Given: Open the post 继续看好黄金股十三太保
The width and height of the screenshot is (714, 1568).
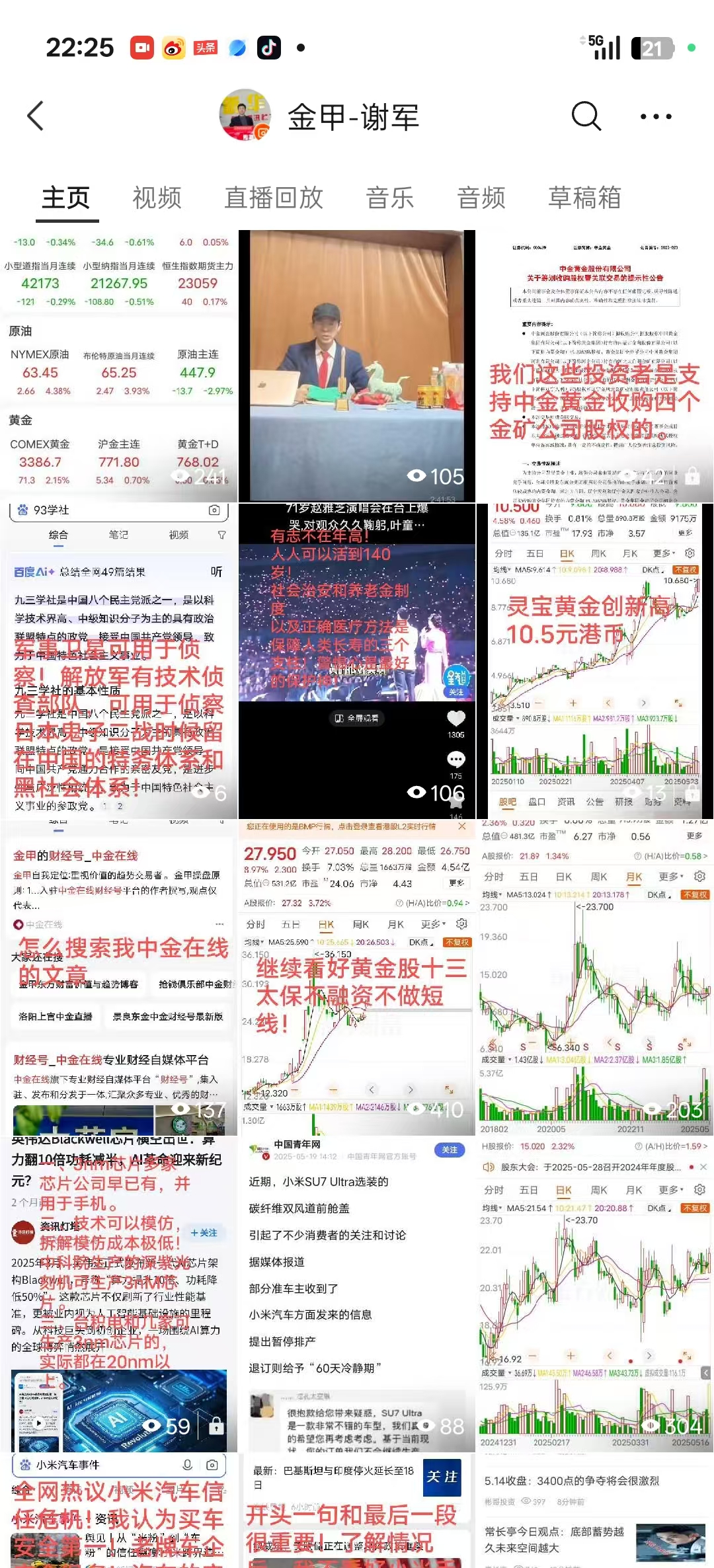Looking at the screenshot, I should [x=357, y=977].
